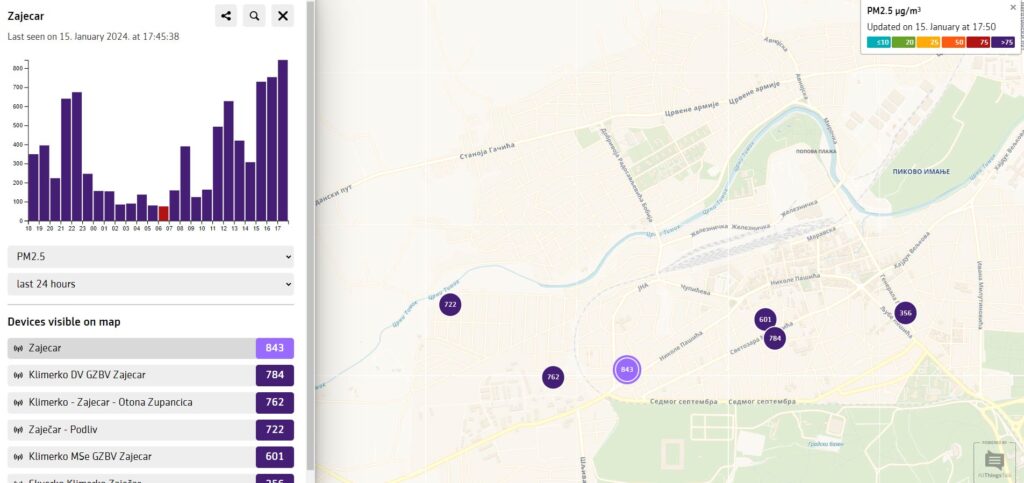This screenshot has width=1024, height=483.
Task: Tap the red 07 hour bar
Action: pos(163,213)
